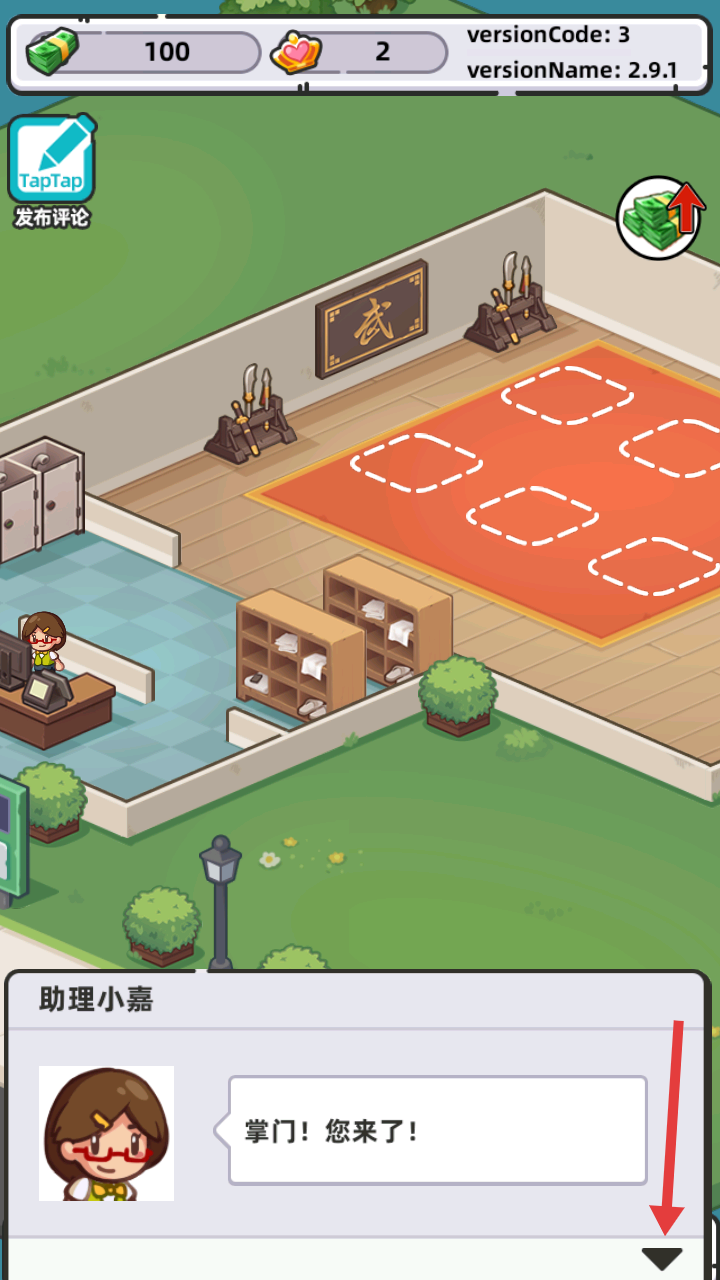This screenshot has width=720, height=1280.
Task: Tap the cash upgrade icon
Action: (659, 217)
